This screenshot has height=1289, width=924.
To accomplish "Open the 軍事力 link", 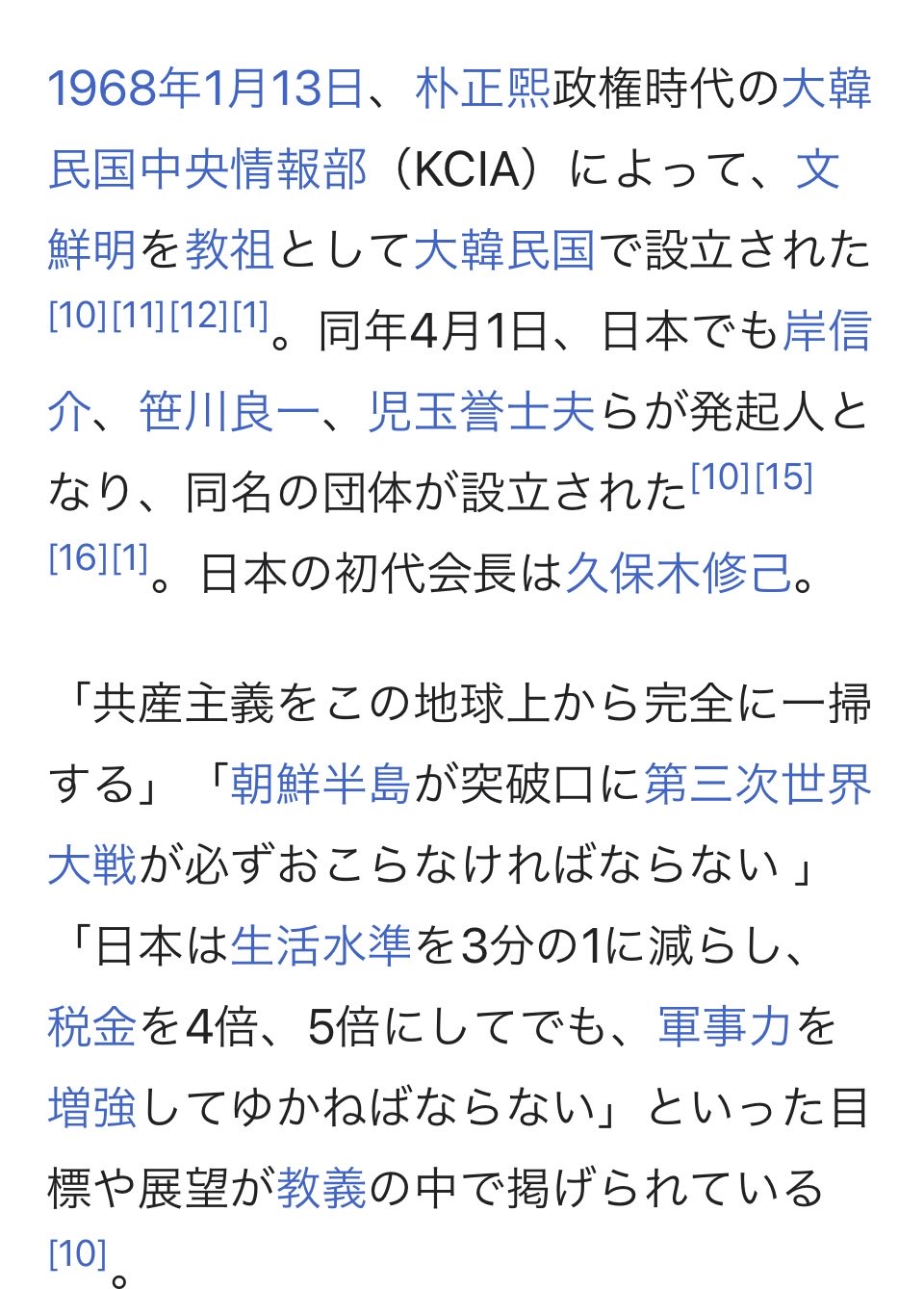I will (724, 1026).
